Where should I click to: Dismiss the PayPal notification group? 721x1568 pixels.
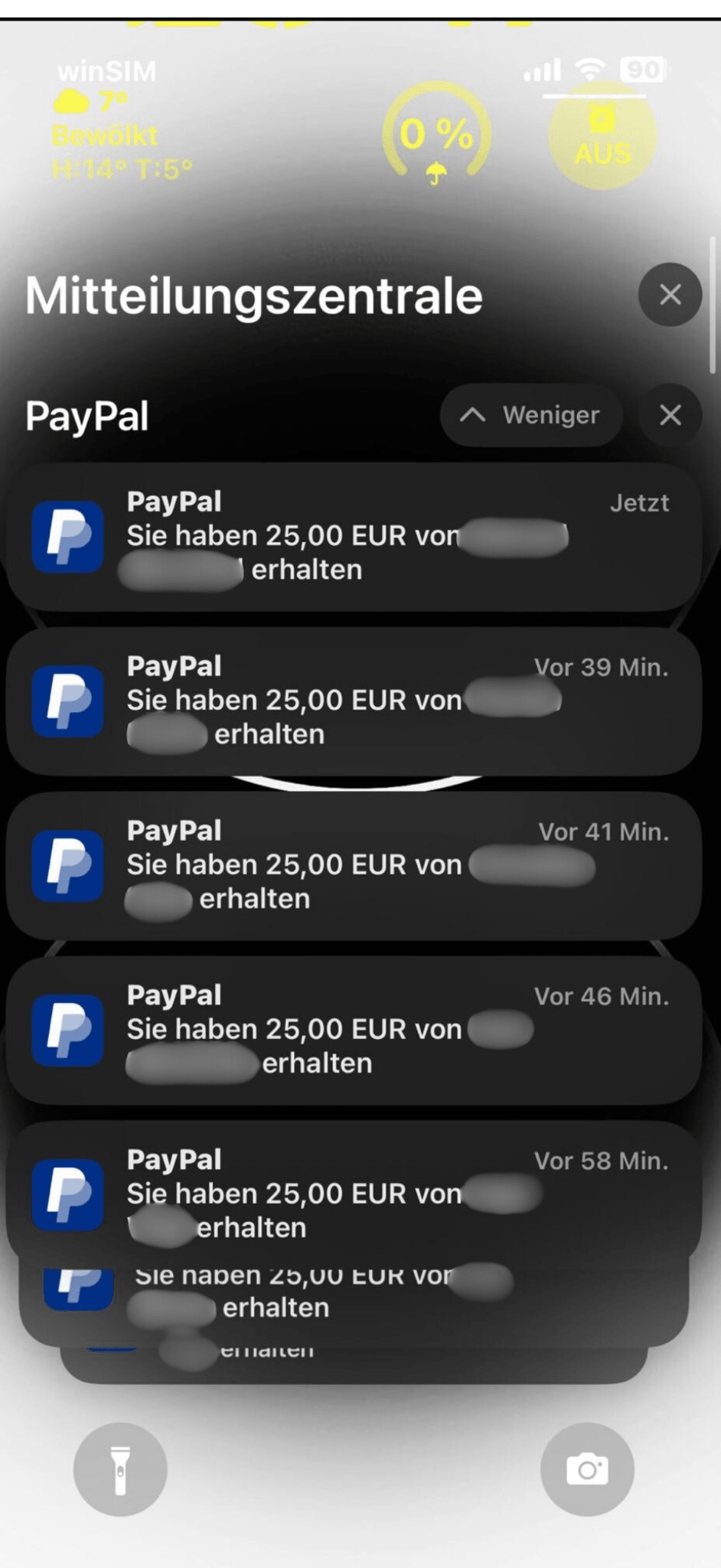point(670,415)
